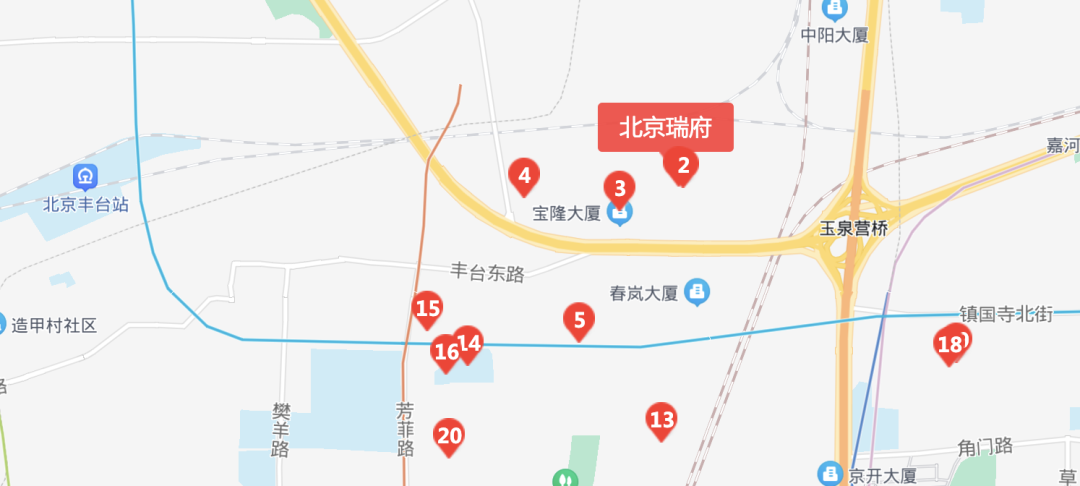Open map marker number 16
The height and width of the screenshot is (486, 1080).
(444, 352)
